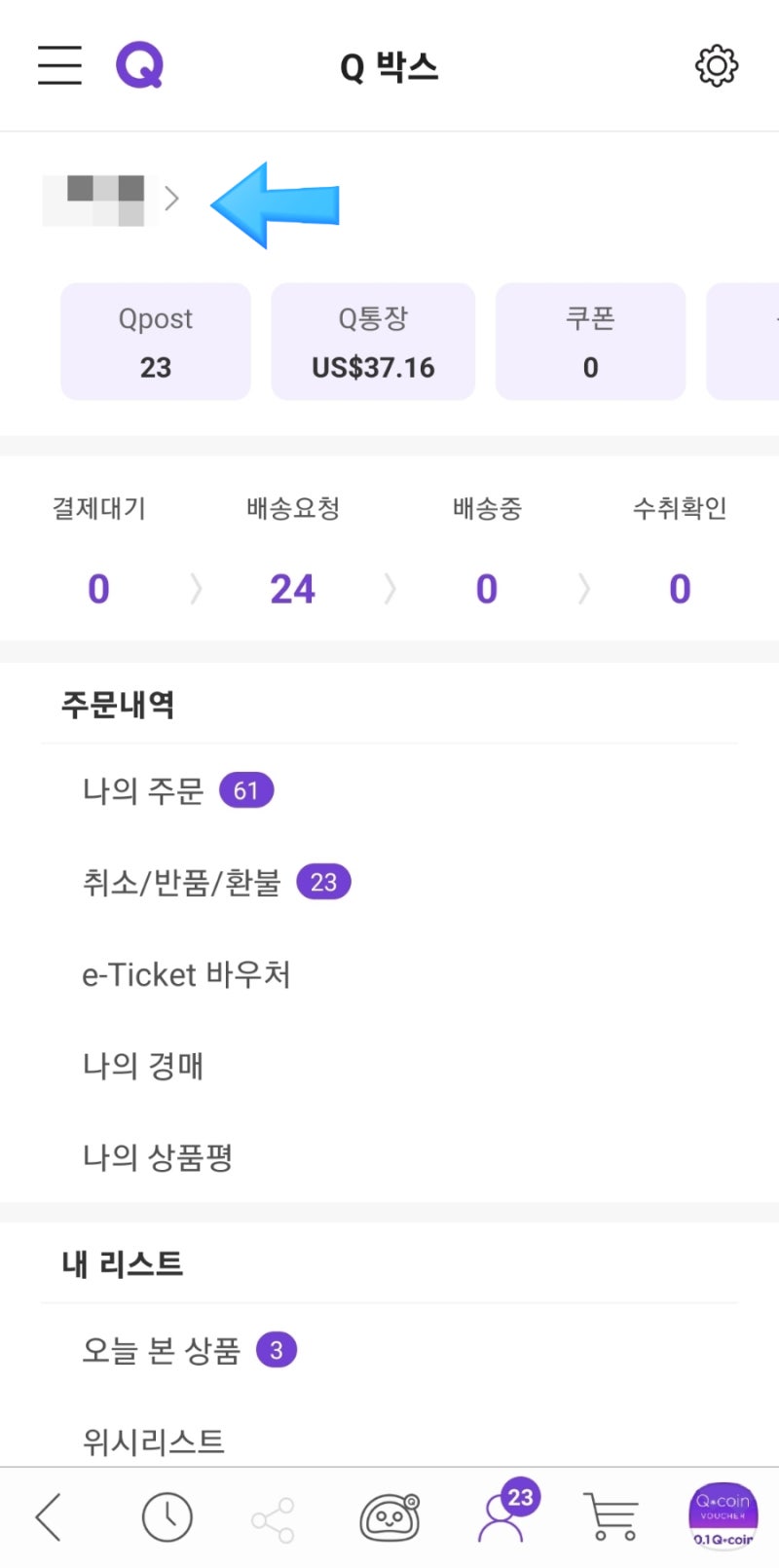Open the Q-coin voucher icon

(x=723, y=1513)
